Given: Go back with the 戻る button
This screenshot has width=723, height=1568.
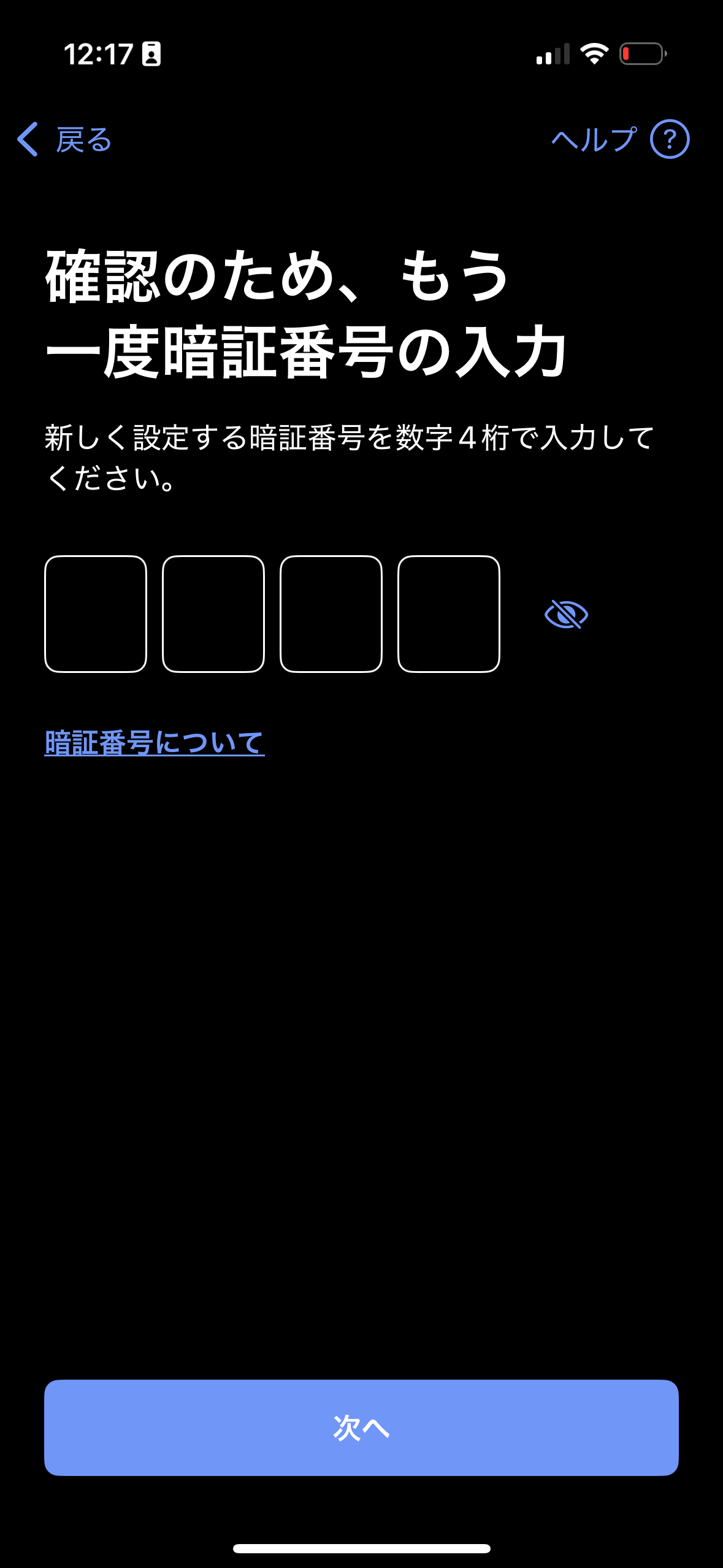Looking at the screenshot, I should click(64, 139).
